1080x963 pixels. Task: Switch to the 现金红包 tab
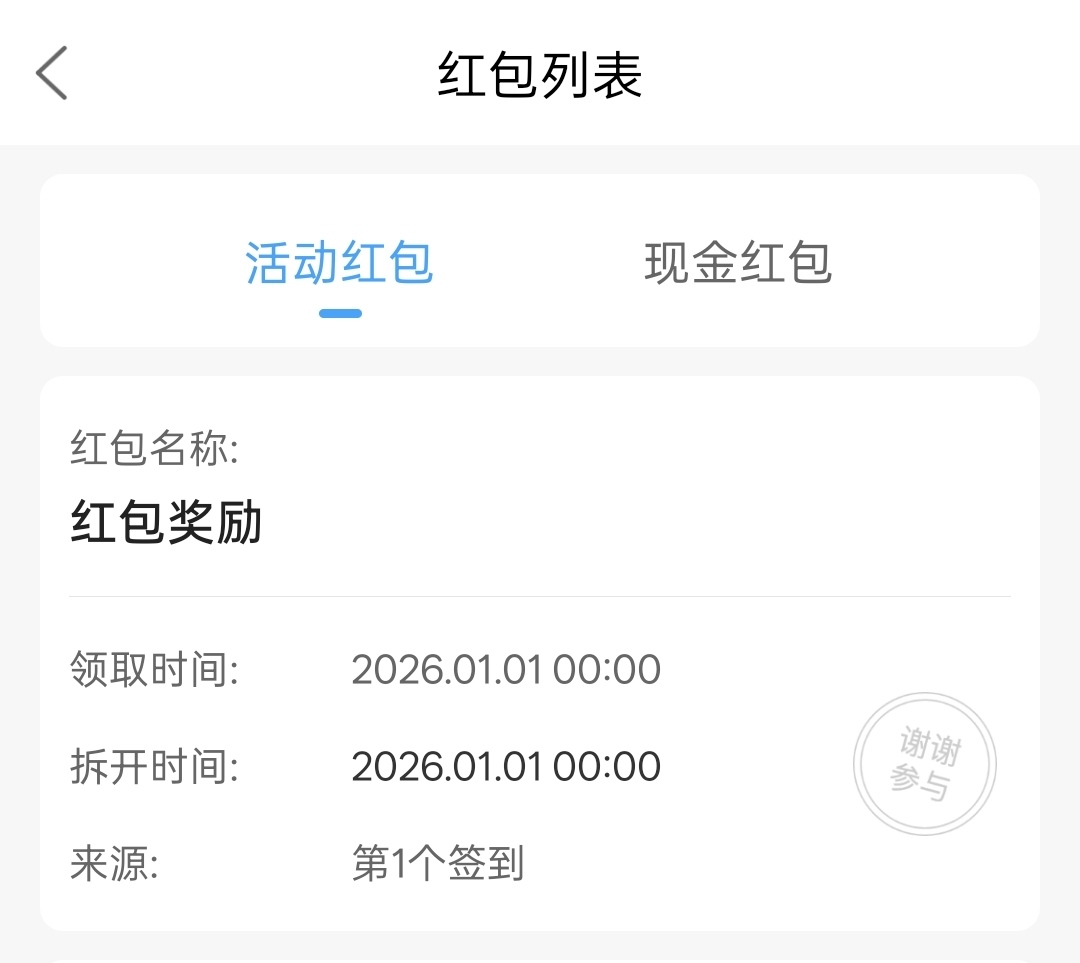738,264
